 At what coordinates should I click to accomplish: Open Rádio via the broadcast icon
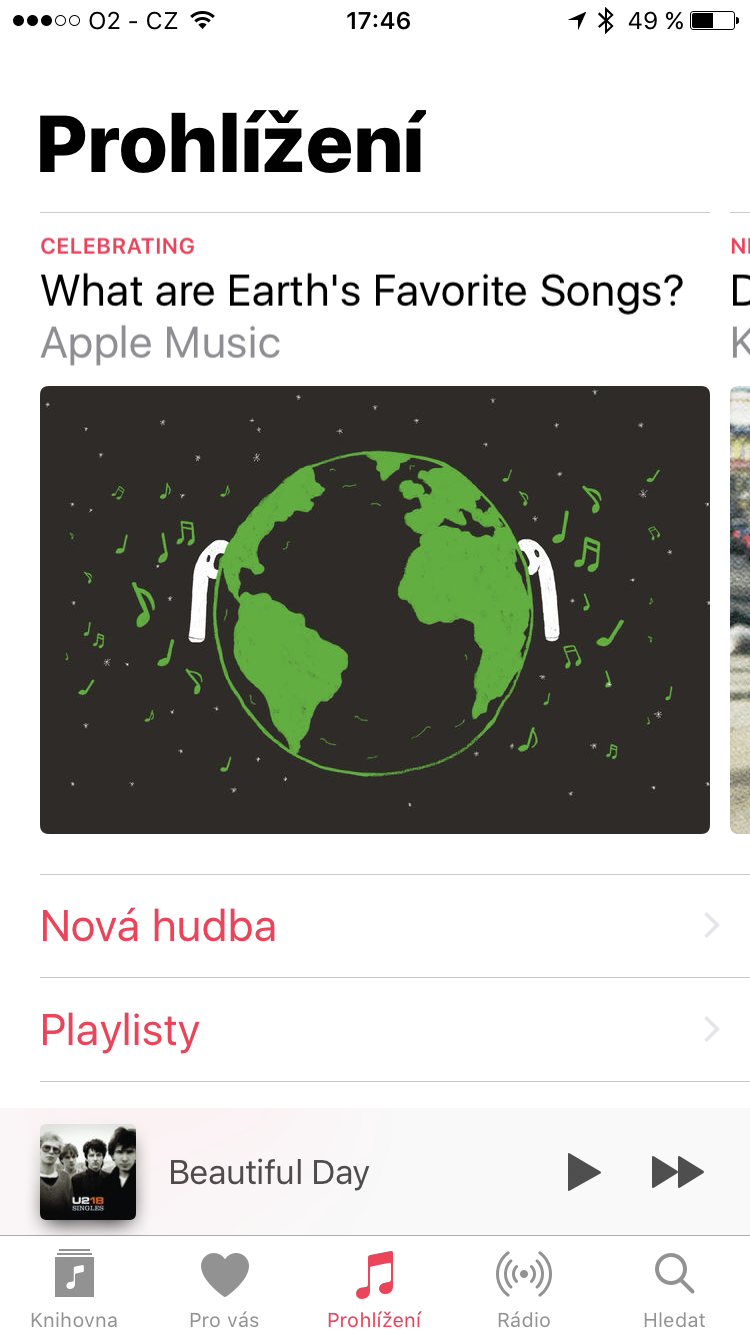tap(523, 1273)
